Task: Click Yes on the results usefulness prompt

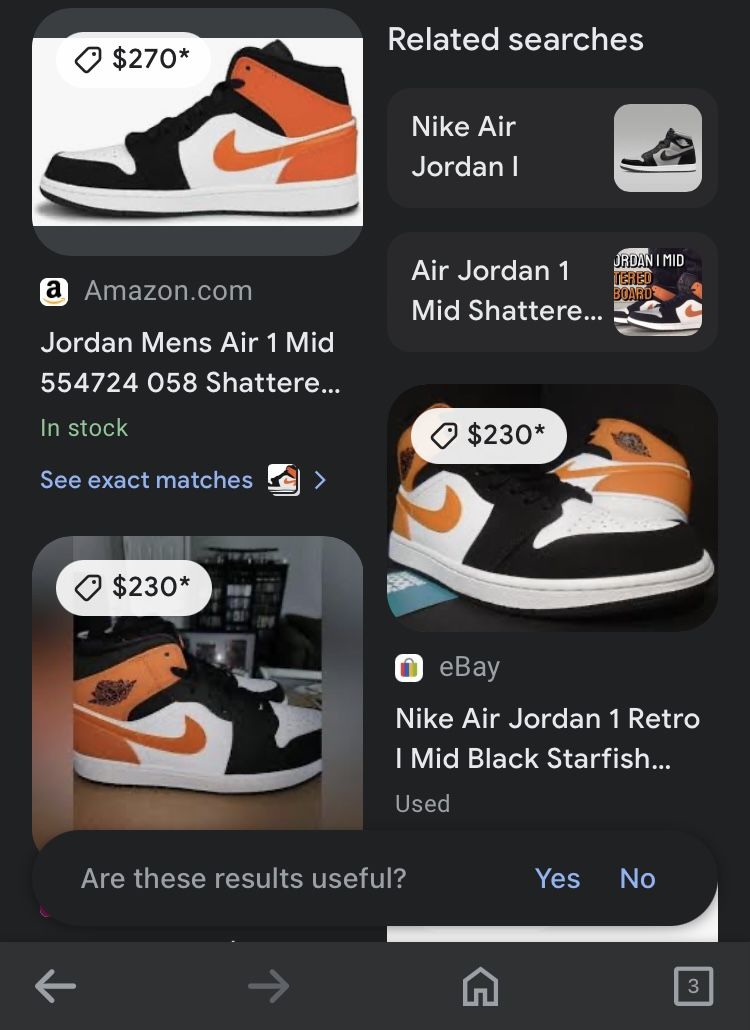Action: point(557,878)
